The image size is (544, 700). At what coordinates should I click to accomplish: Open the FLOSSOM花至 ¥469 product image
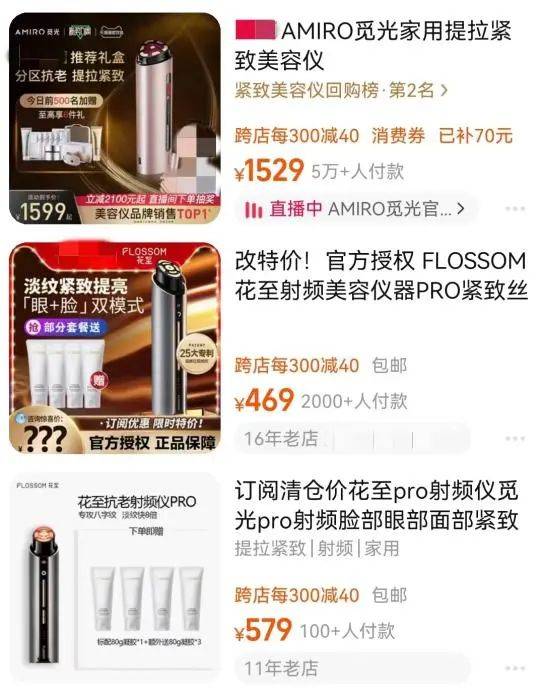click(115, 348)
